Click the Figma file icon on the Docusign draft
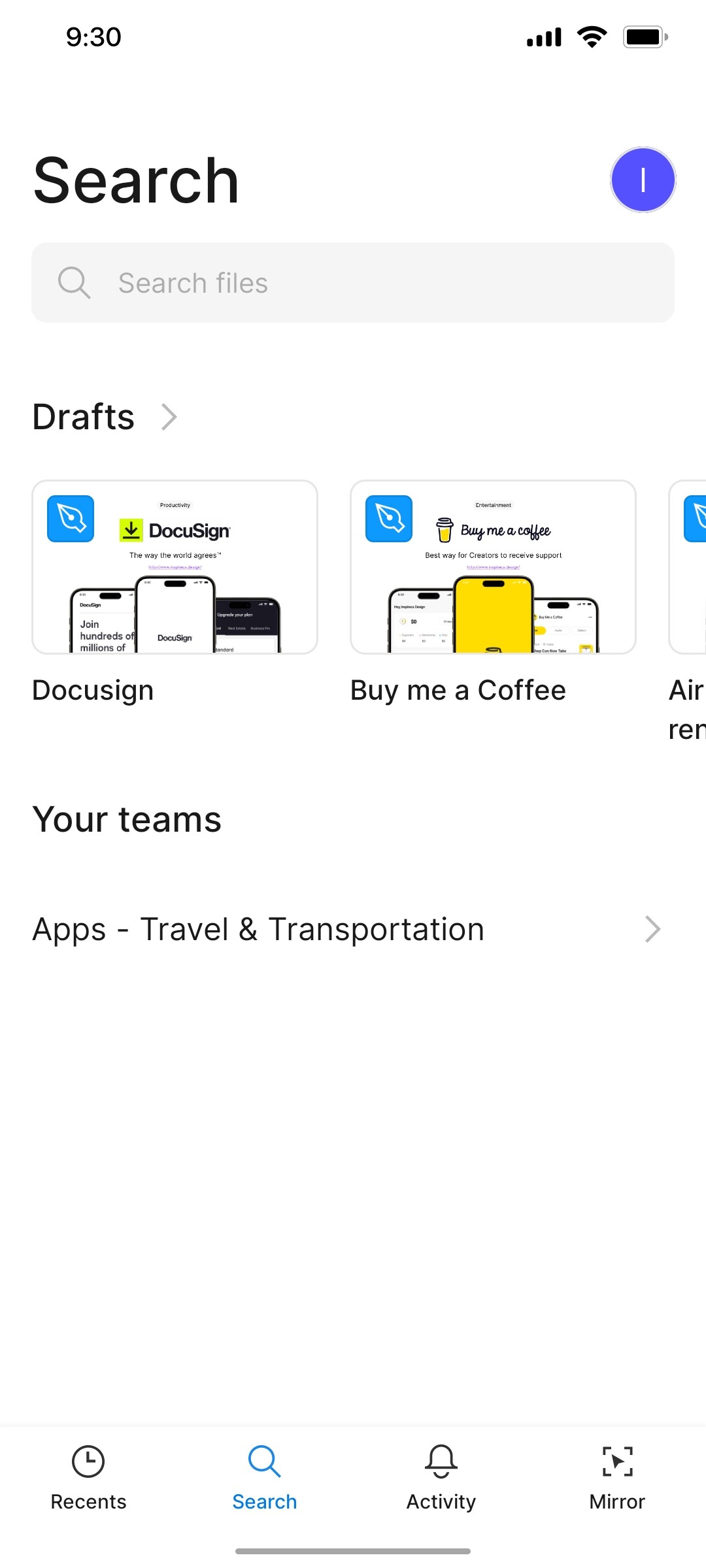 70,518
